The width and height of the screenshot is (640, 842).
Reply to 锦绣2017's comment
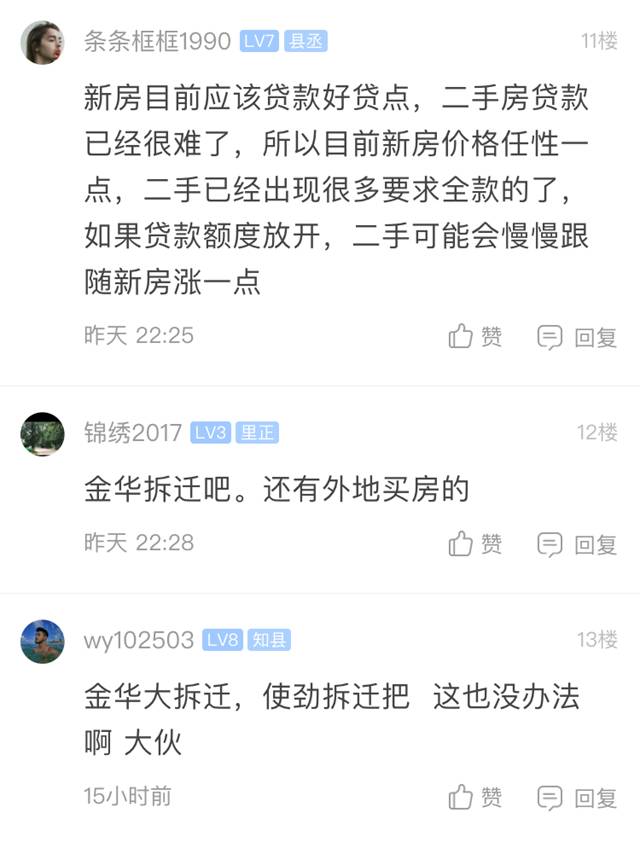[x=577, y=544]
